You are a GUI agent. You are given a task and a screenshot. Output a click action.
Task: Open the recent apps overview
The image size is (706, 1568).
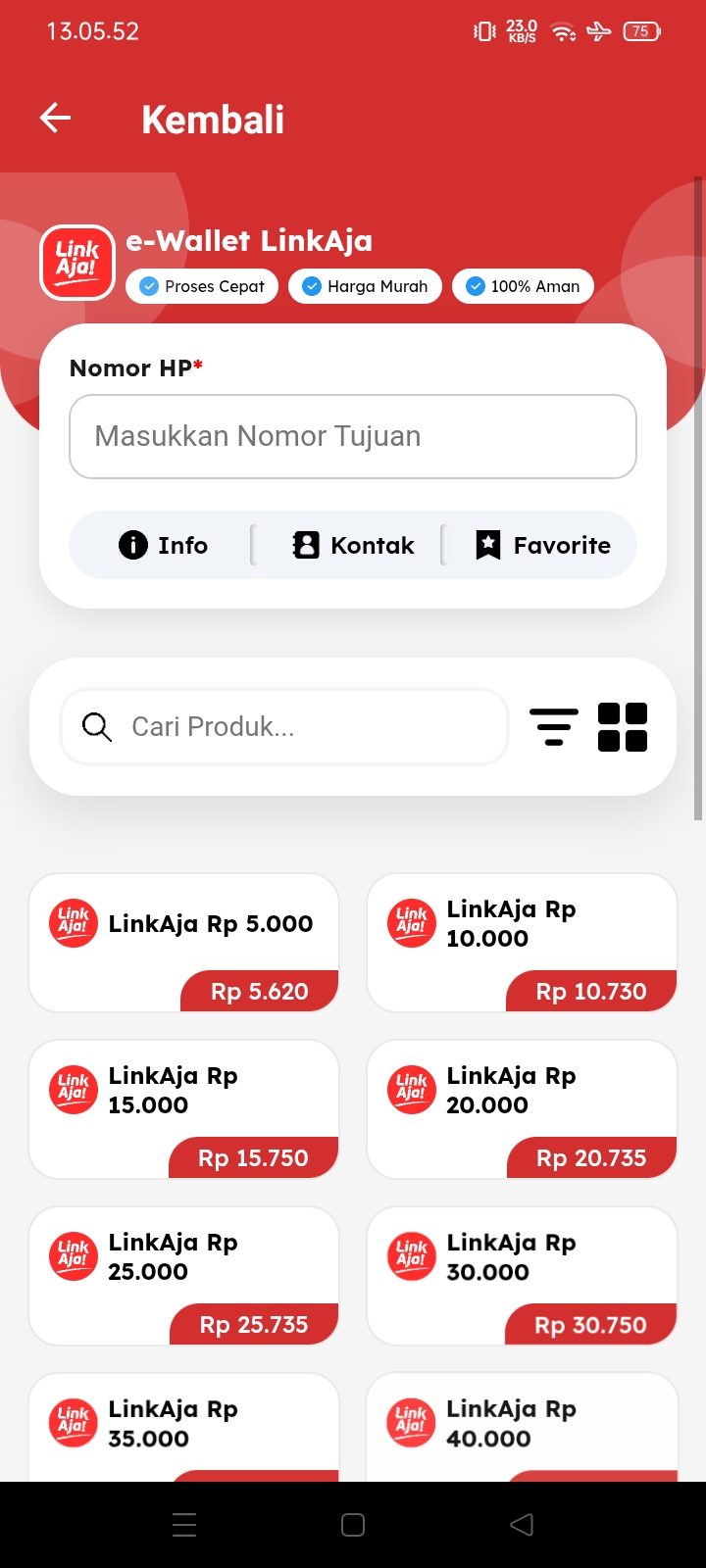[184, 1525]
